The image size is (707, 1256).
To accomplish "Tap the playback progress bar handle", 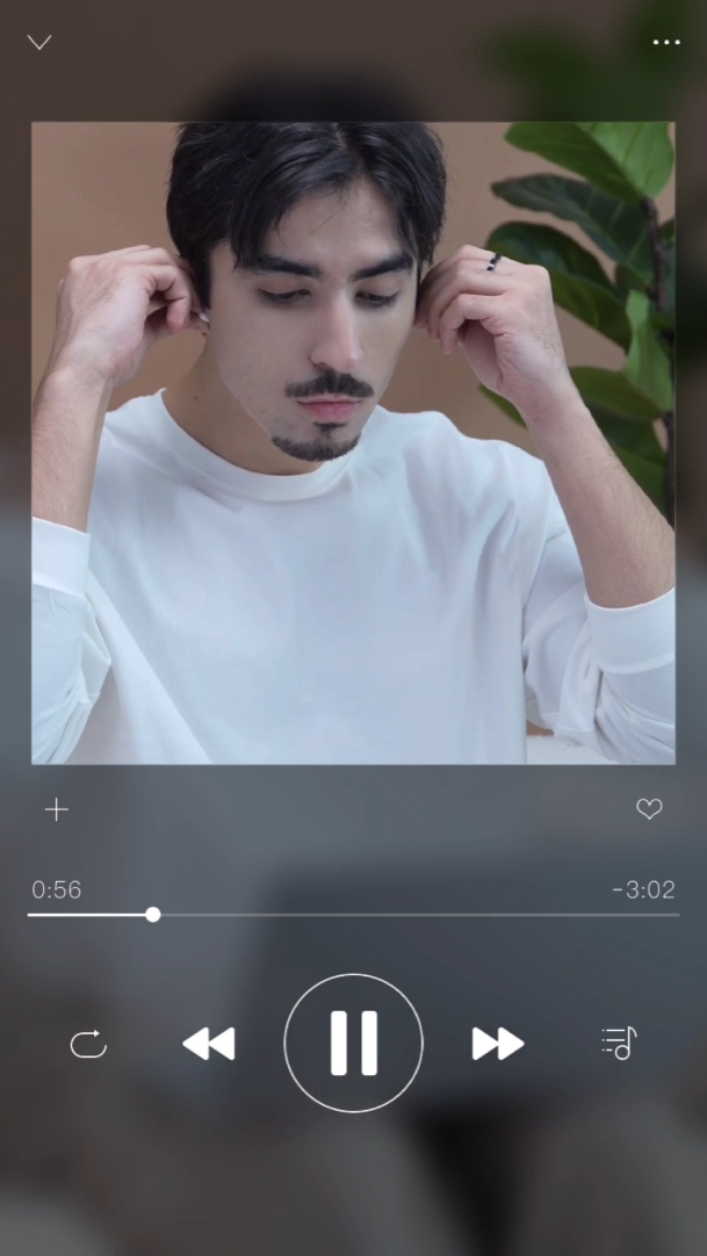I will [x=153, y=914].
